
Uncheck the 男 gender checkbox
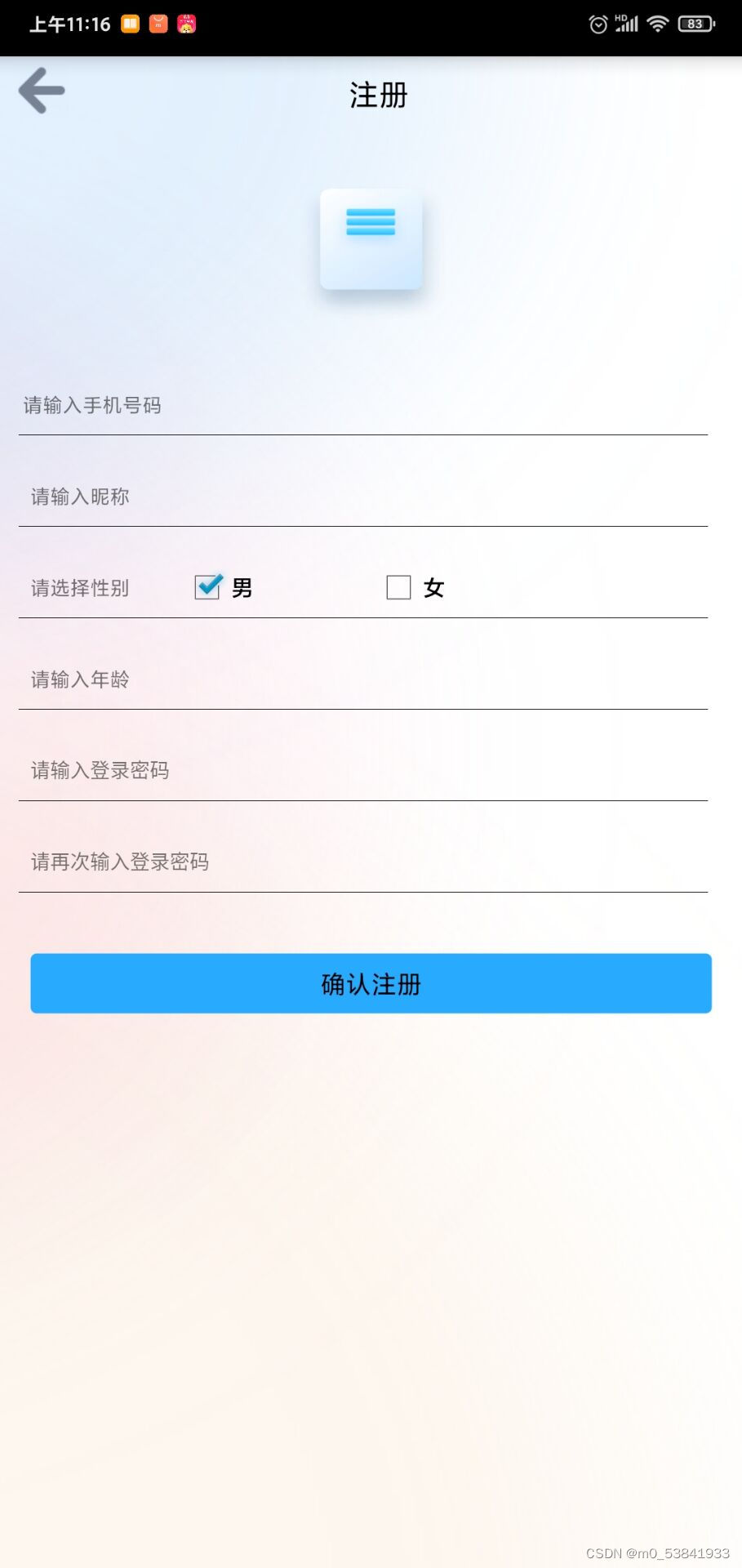point(208,586)
